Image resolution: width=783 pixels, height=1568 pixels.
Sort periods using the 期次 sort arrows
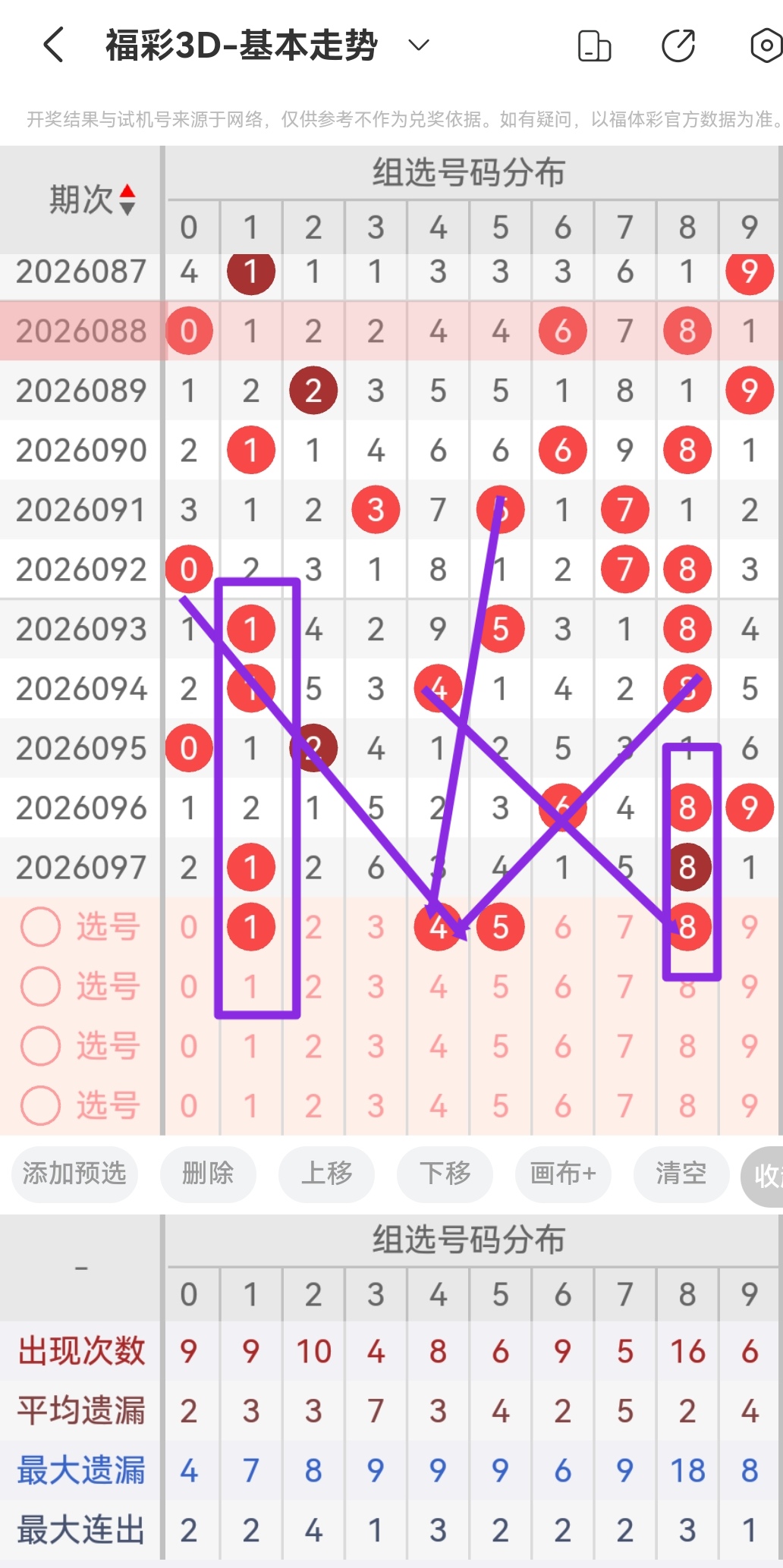127,199
